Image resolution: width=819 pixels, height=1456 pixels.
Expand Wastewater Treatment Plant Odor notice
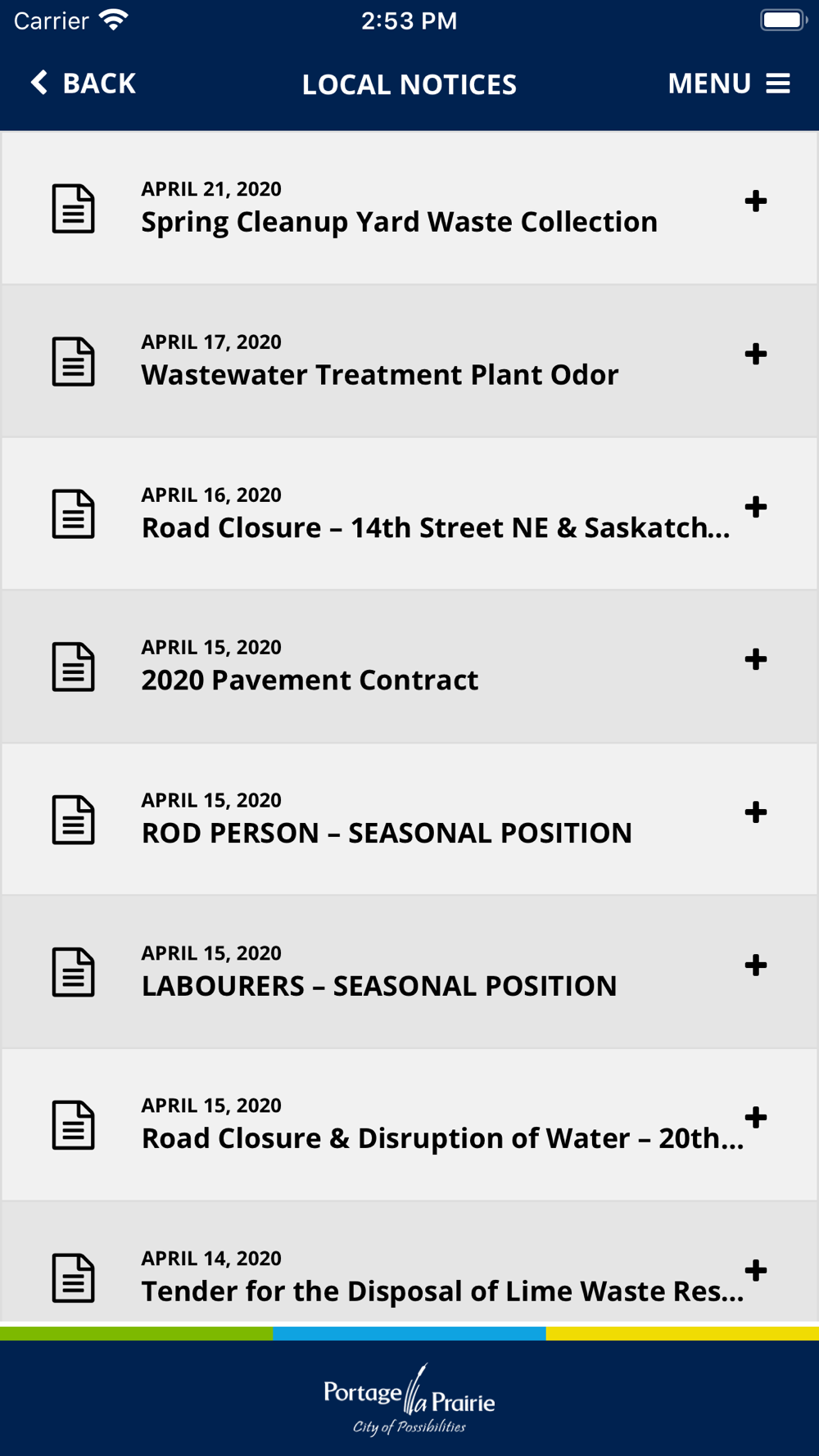(x=755, y=355)
